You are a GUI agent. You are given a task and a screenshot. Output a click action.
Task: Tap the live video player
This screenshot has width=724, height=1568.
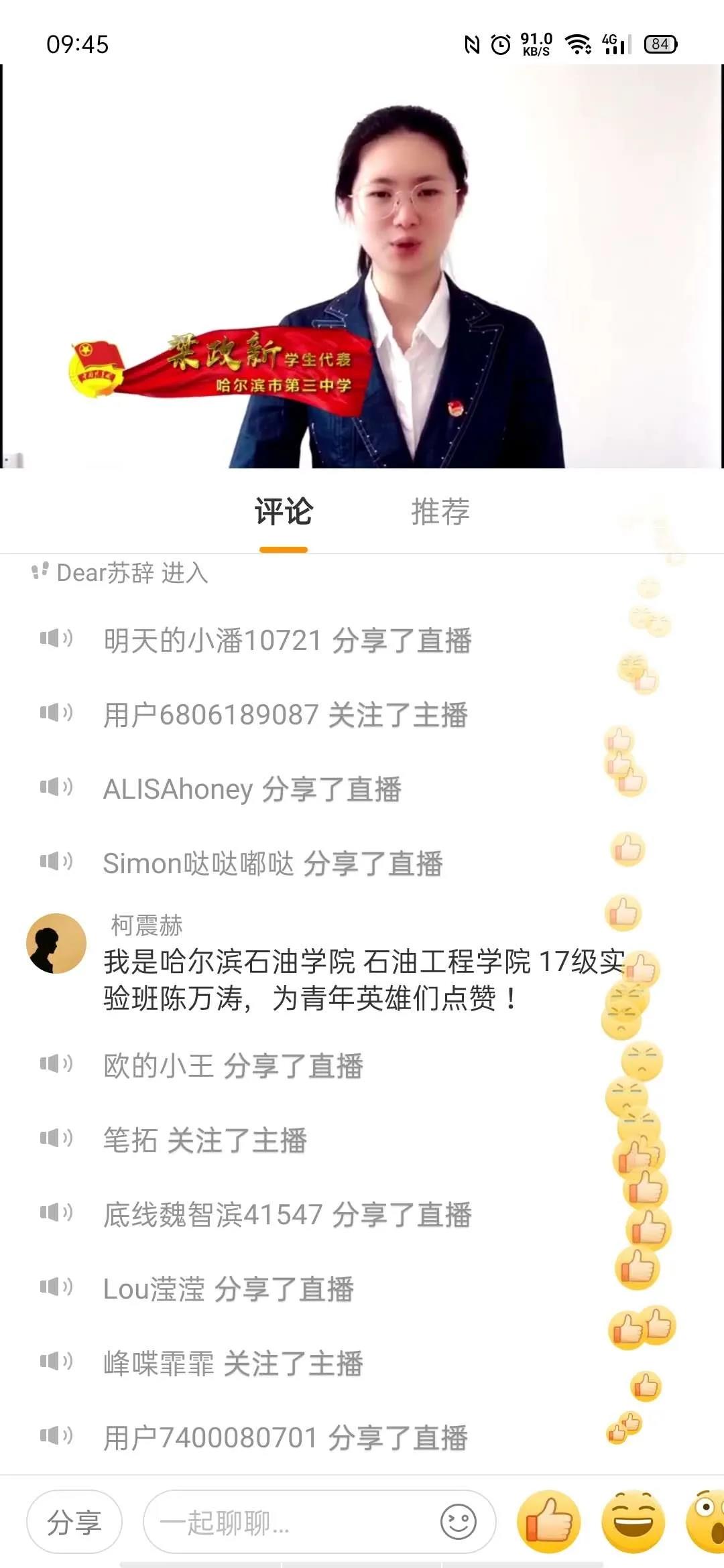pyautogui.click(x=362, y=267)
